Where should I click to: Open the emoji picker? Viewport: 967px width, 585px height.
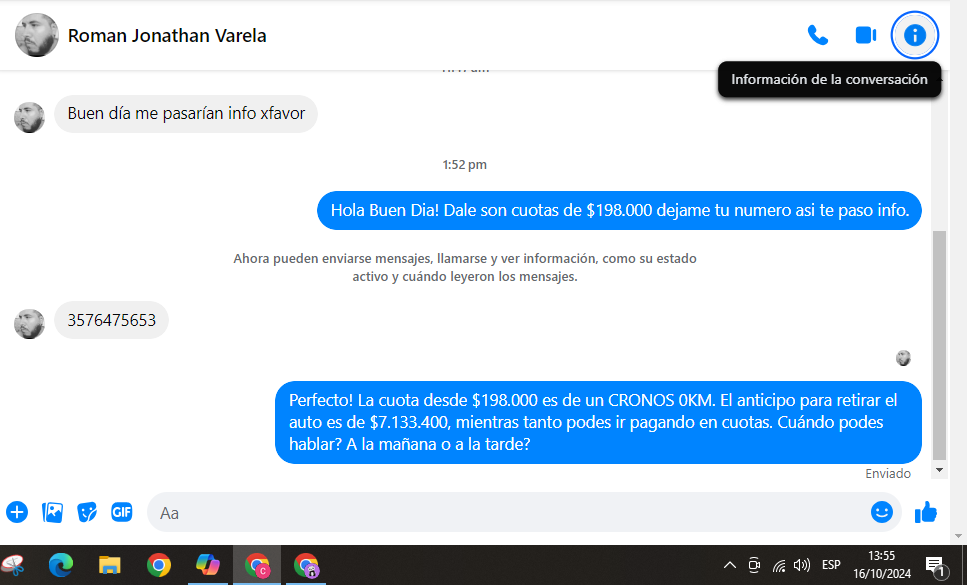coord(881,512)
